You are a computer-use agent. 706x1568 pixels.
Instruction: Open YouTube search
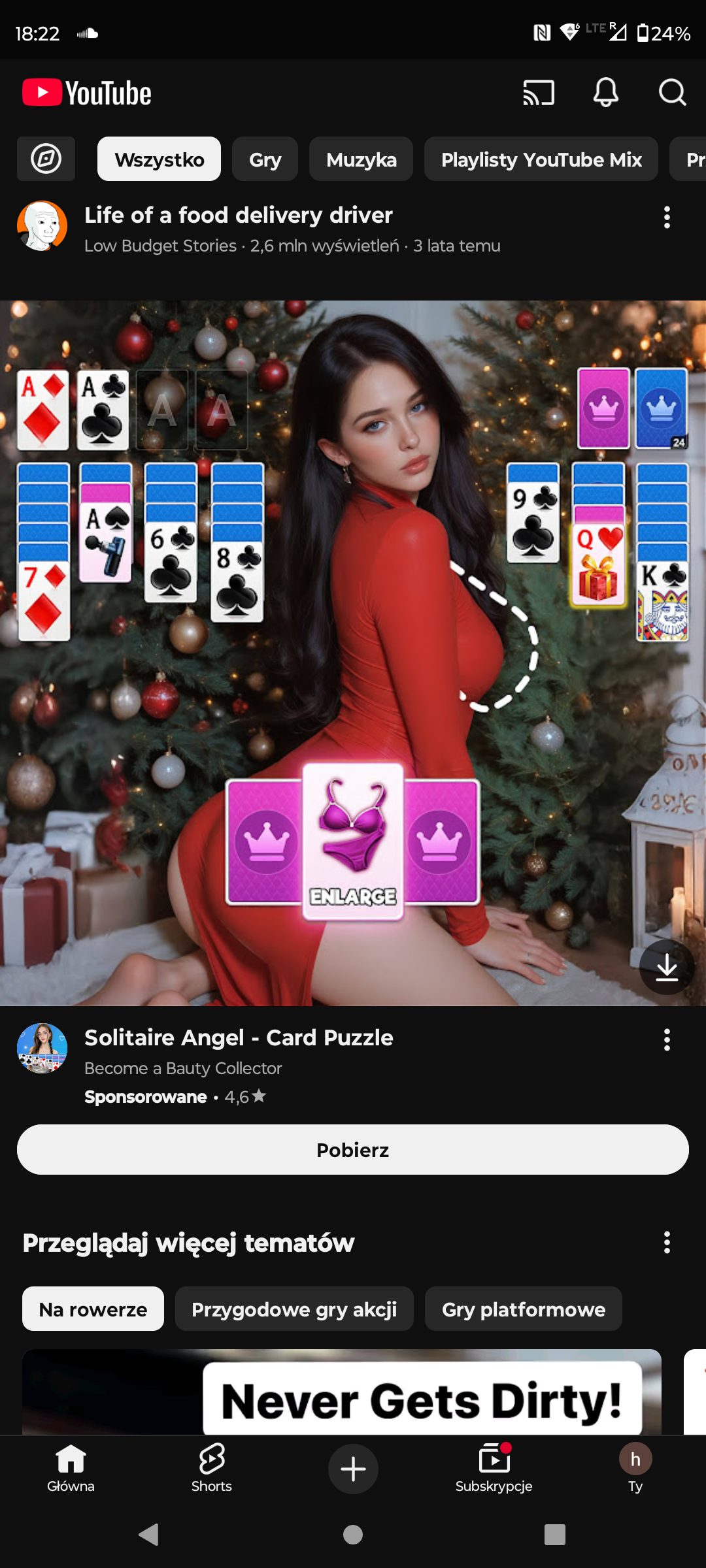coord(672,93)
